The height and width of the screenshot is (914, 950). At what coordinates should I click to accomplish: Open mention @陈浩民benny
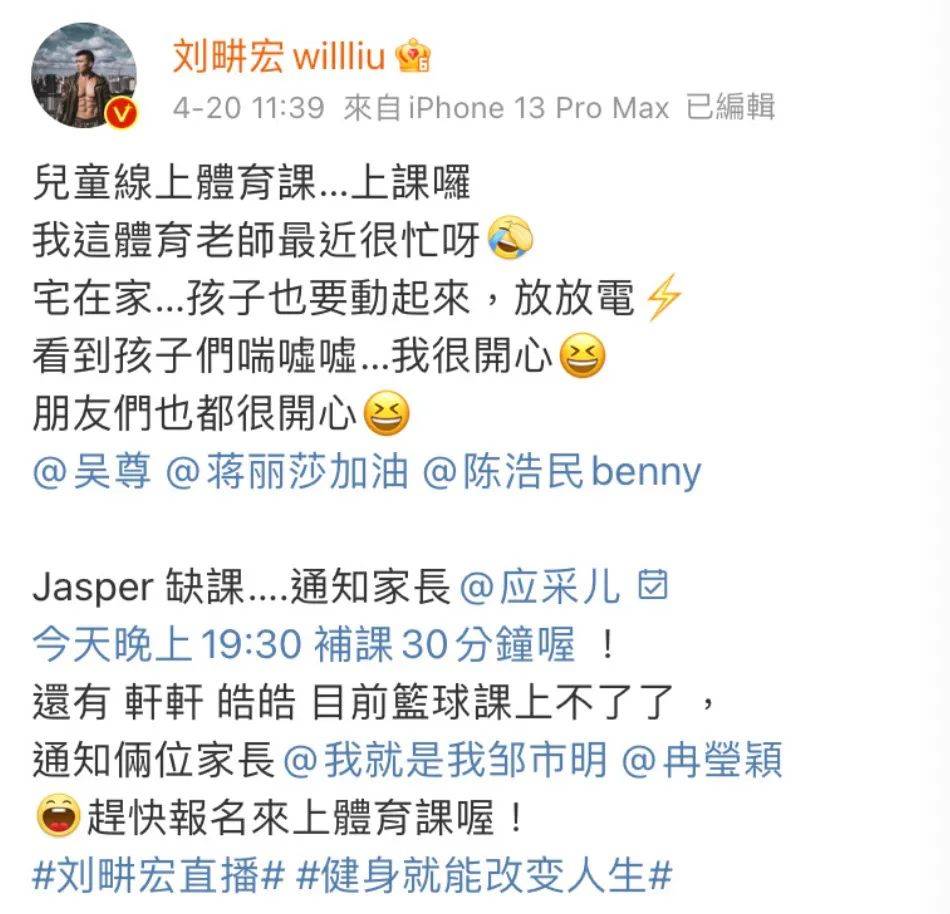[x=561, y=472]
